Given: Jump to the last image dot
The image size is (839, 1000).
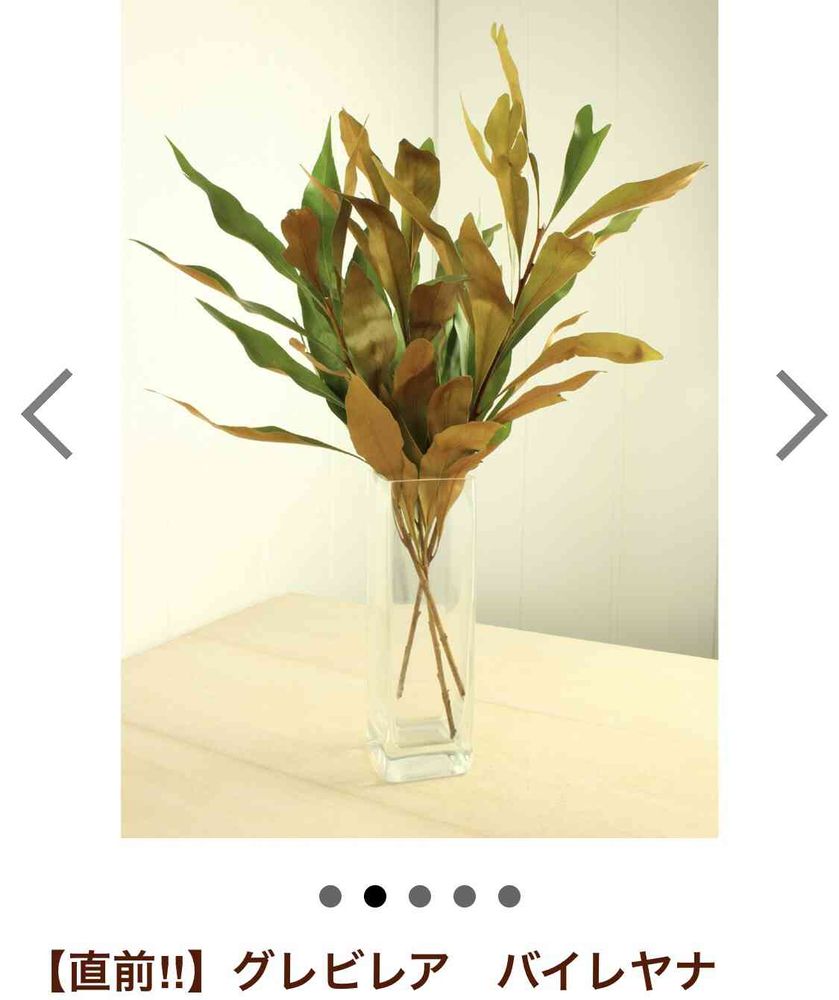Looking at the screenshot, I should (x=509, y=896).
